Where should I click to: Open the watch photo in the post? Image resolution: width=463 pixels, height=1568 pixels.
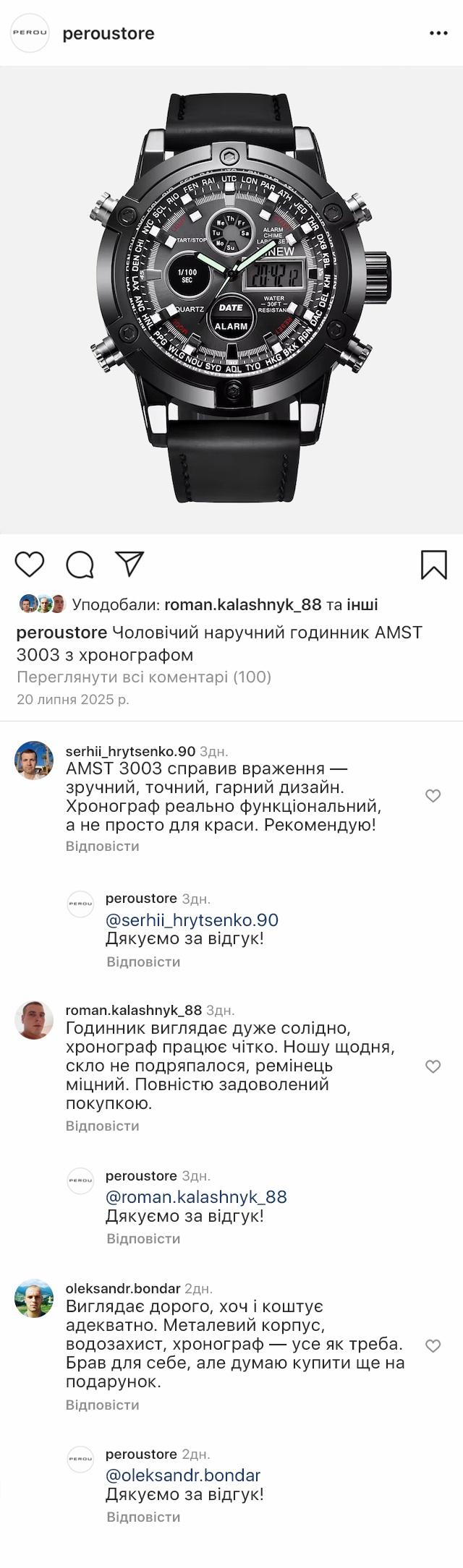pyautogui.click(x=231, y=300)
